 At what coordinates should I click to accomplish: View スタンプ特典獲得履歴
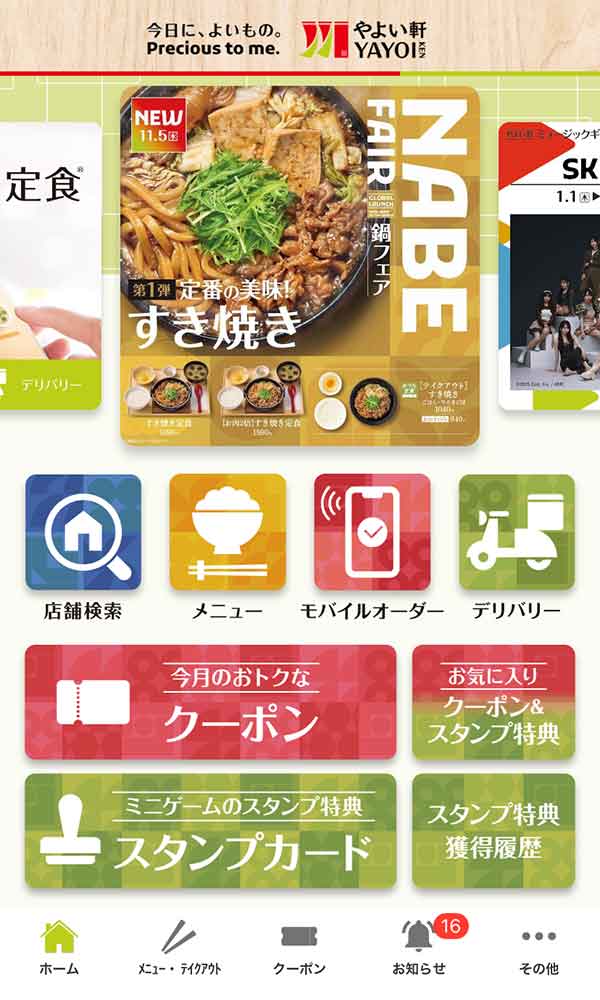(493, 831)
